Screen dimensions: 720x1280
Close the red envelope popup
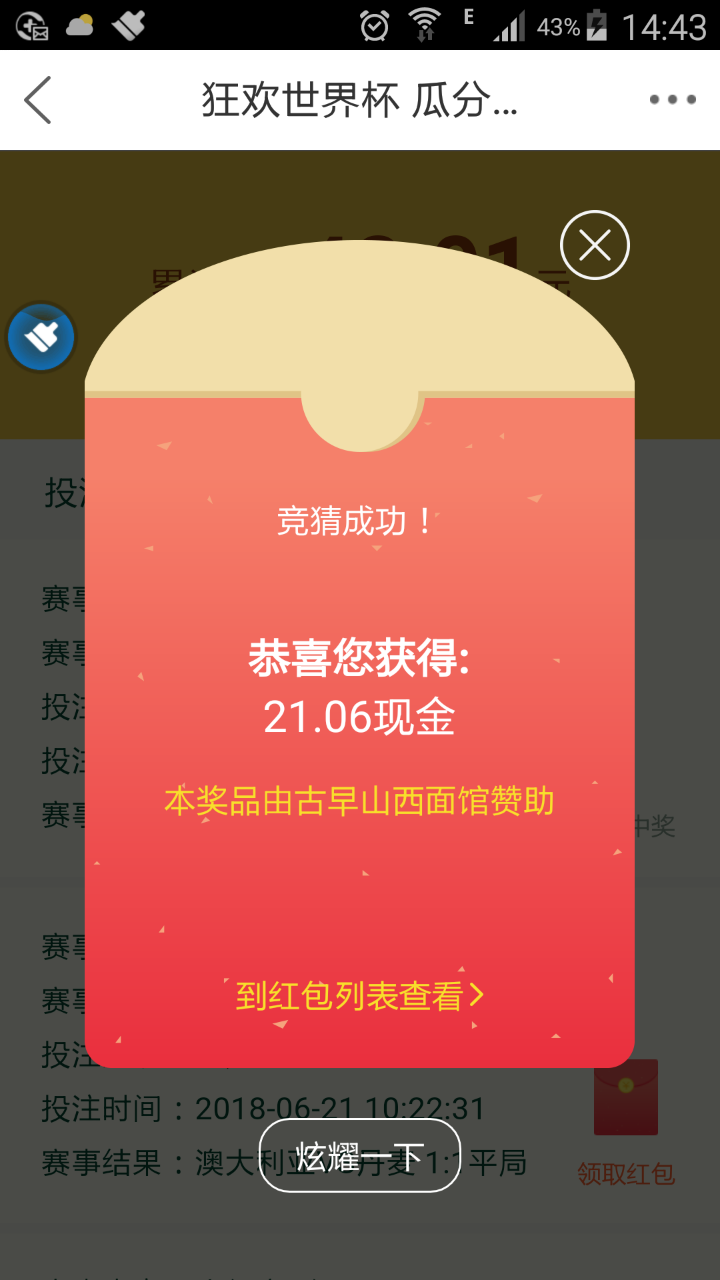pos(595,245)
